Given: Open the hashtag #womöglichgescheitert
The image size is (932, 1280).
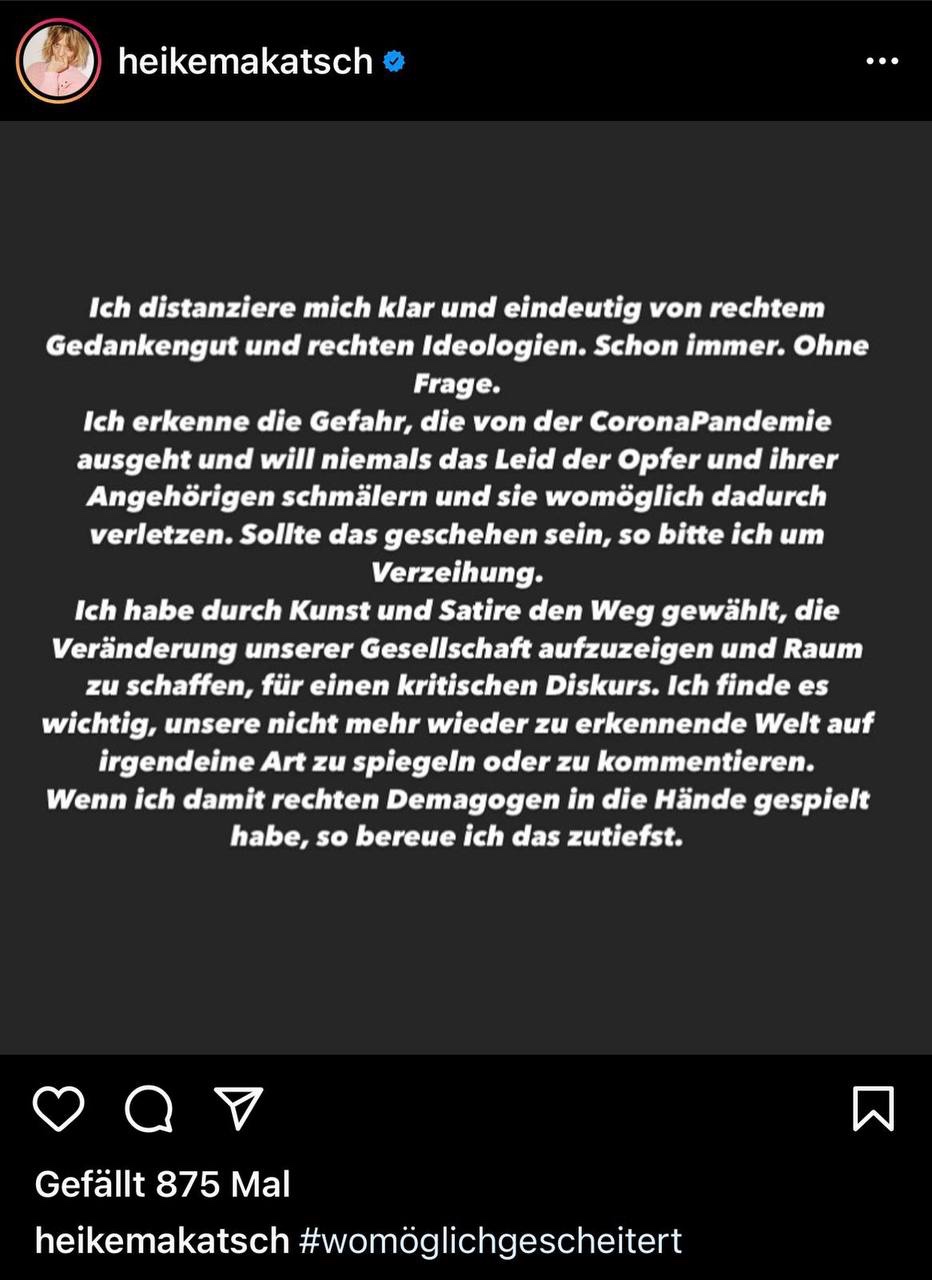Looking at the screenshot, I should click(490, 1241).
